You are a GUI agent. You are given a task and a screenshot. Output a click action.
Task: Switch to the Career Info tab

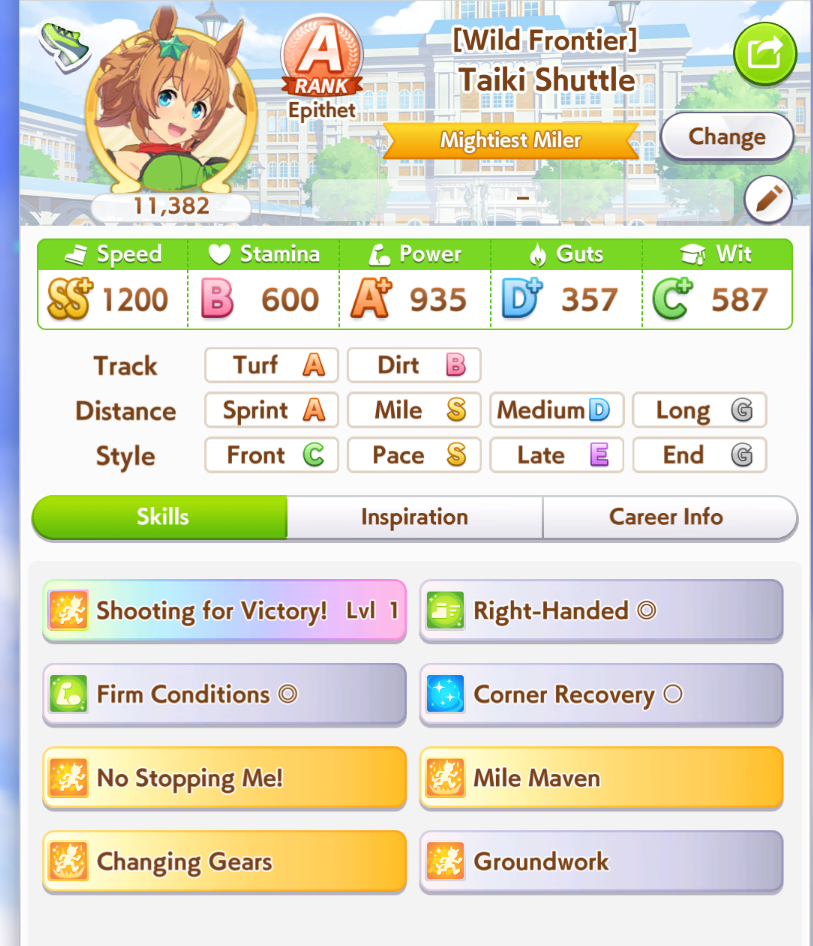(x=667, y=517)
